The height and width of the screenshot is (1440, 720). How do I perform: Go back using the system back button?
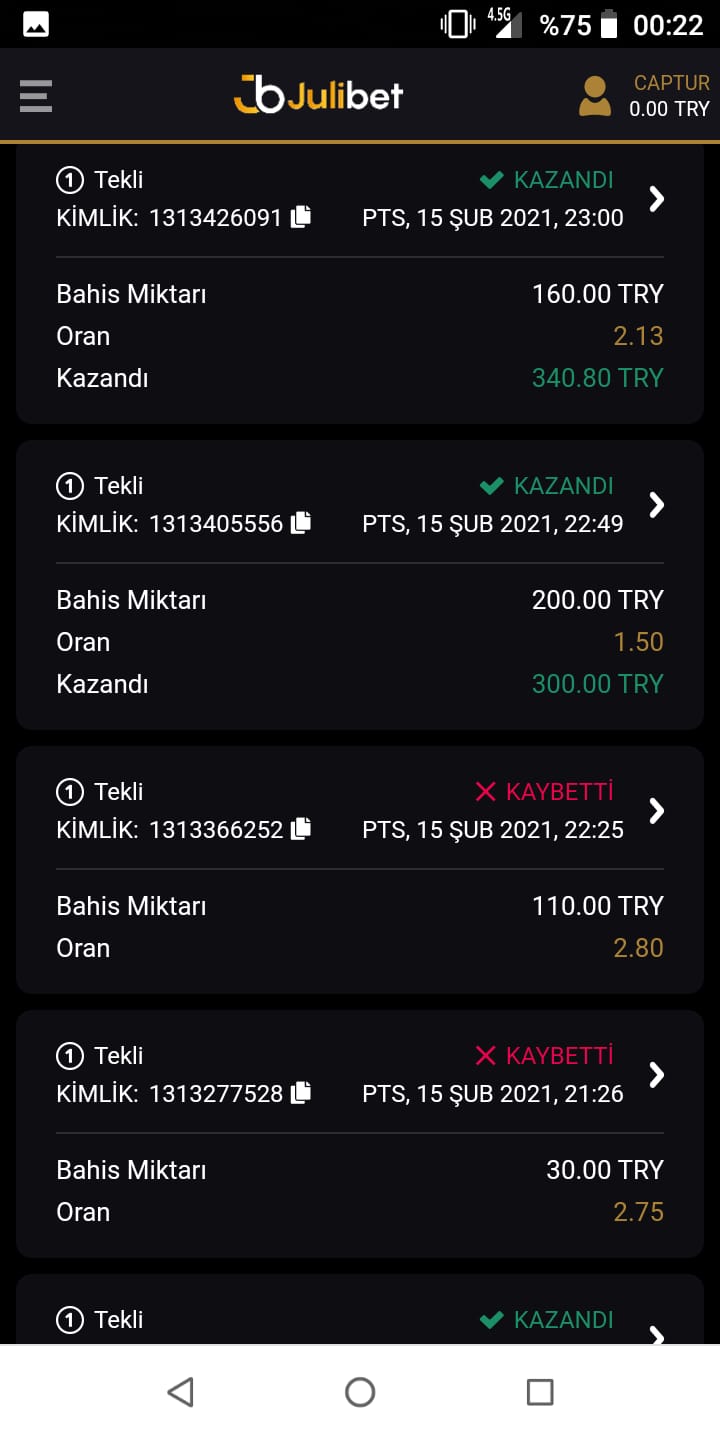[180, 1392]
